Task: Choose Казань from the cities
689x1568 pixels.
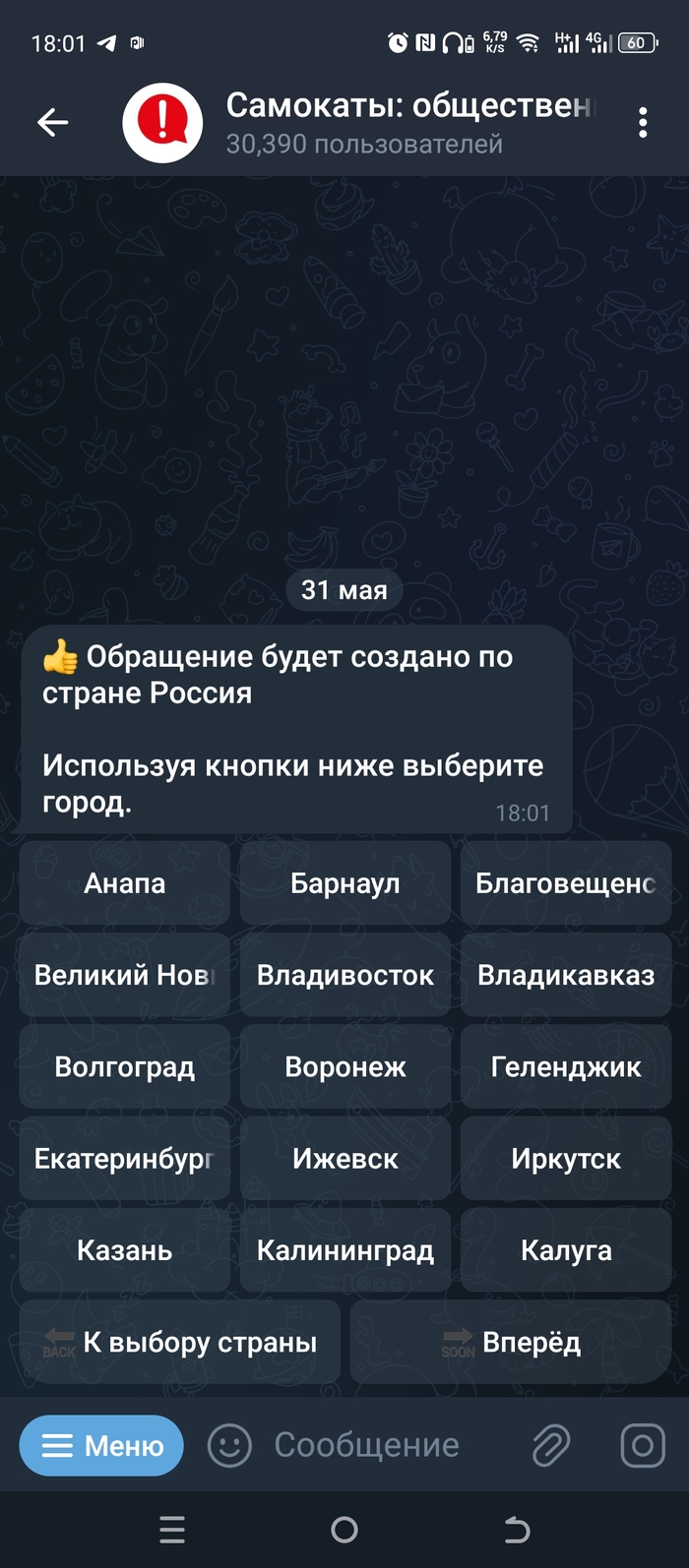Action: (x=125, y=1251)
